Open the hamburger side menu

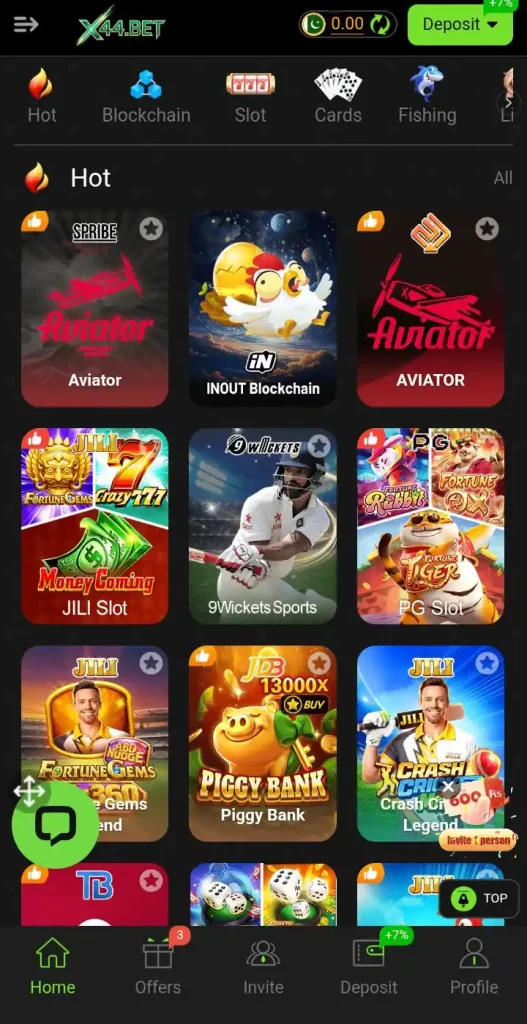point(25,25)
